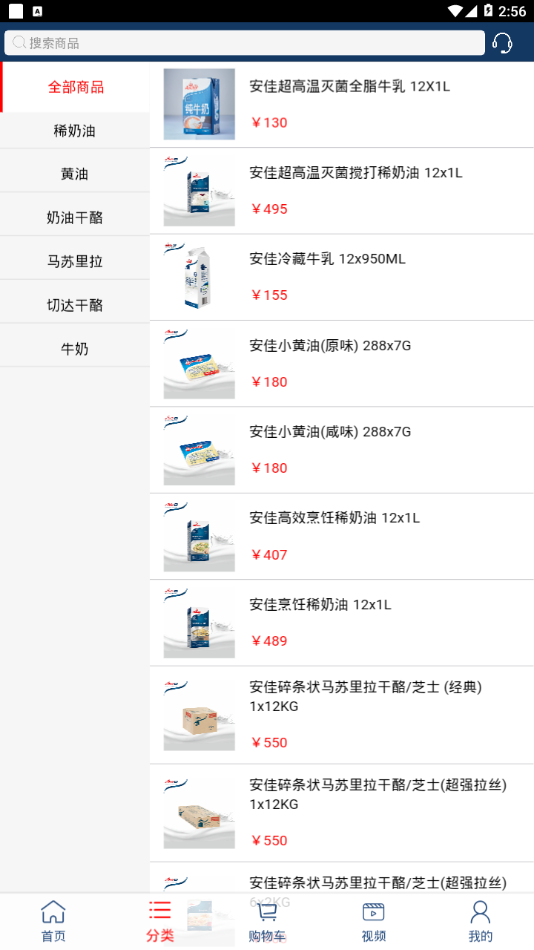This screenshot has width=534, height=950.
Task: Open 安佳超高温灭菌全脂牛乳 12X1L product
Action: tap(342, 104)
